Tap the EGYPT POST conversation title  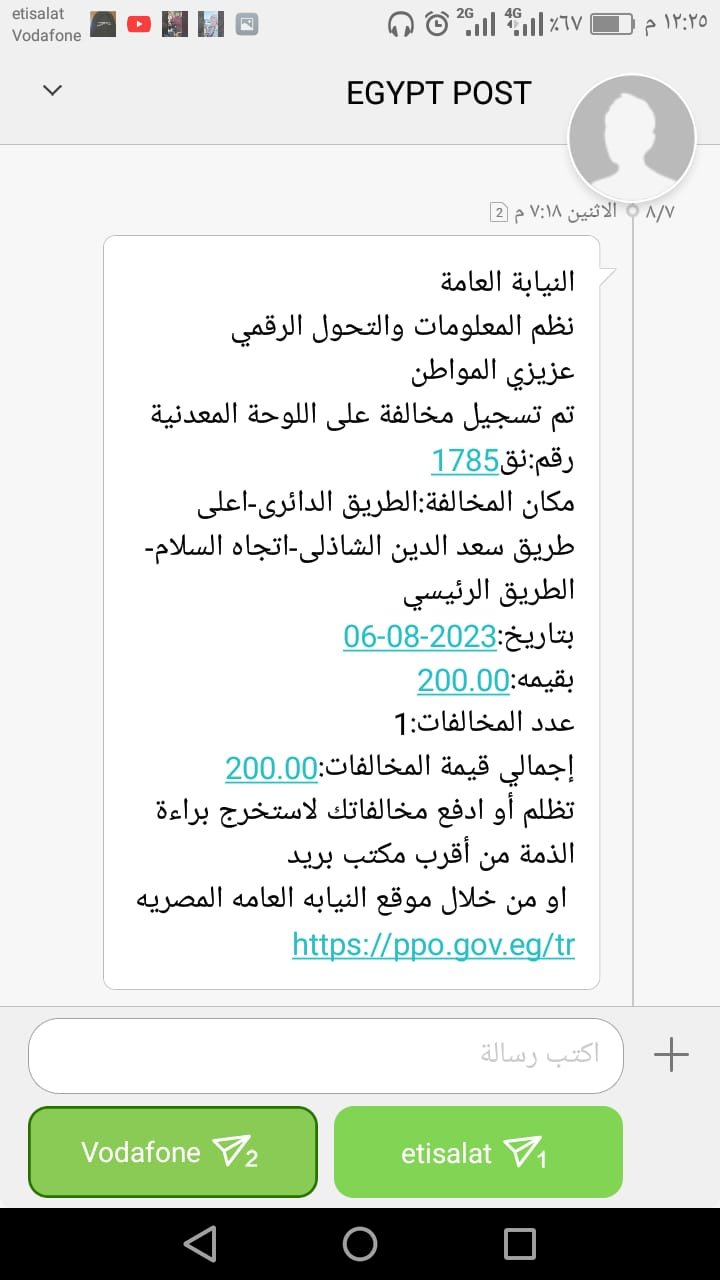(x=438, y=92)
